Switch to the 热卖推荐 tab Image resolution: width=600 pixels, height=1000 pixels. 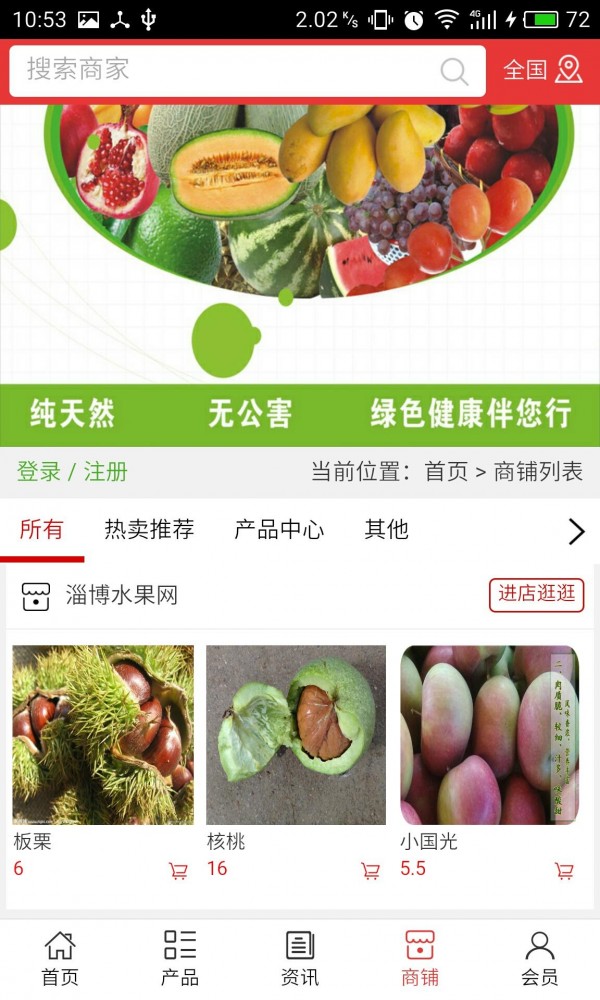coord(149,529)
